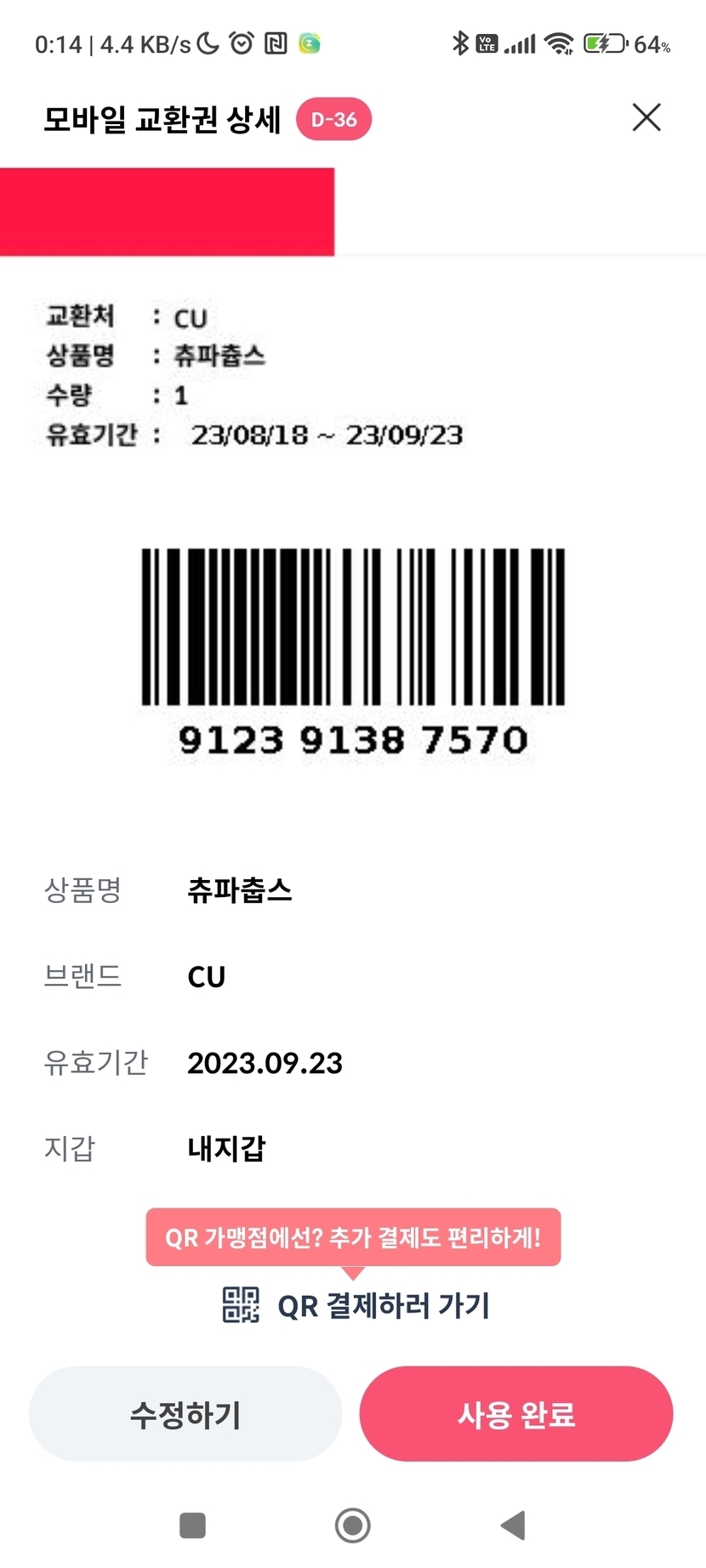Mark voucher as 사용 완료

coord(516,1414)
